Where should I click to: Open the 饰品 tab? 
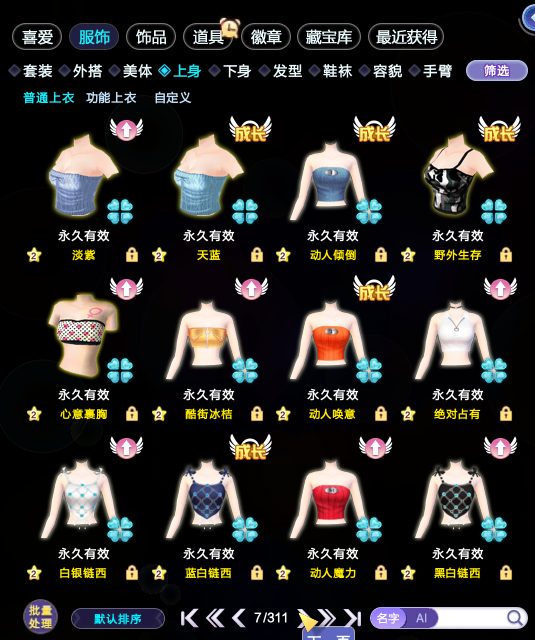(x=151, y=37)
